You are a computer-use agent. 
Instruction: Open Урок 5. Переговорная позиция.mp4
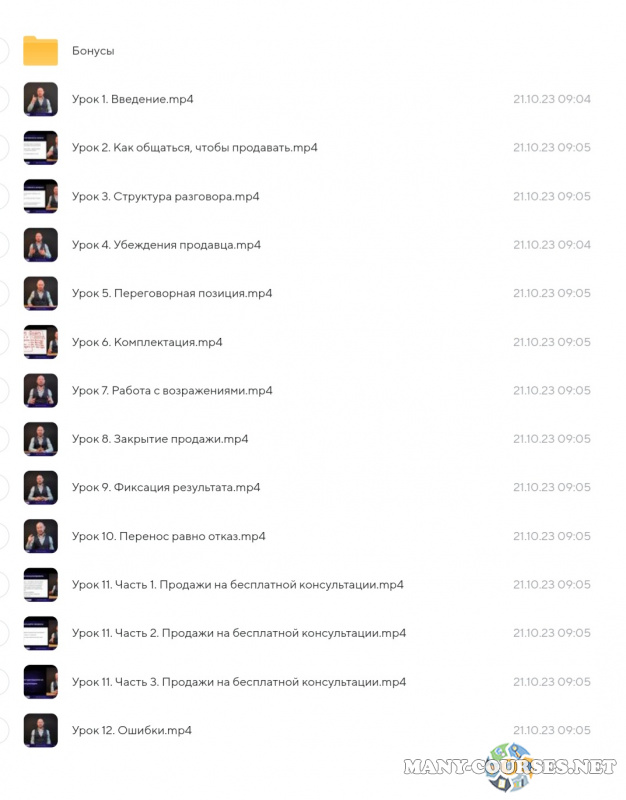coord(171,293)
